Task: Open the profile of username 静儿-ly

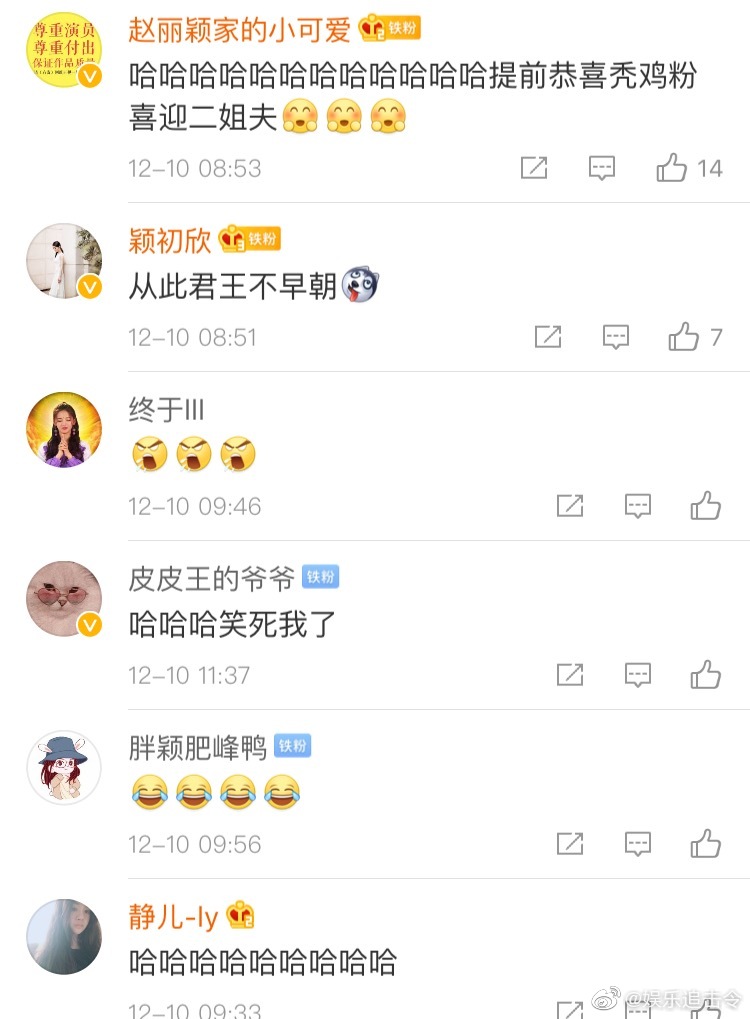Action: [x=173, y=916]
